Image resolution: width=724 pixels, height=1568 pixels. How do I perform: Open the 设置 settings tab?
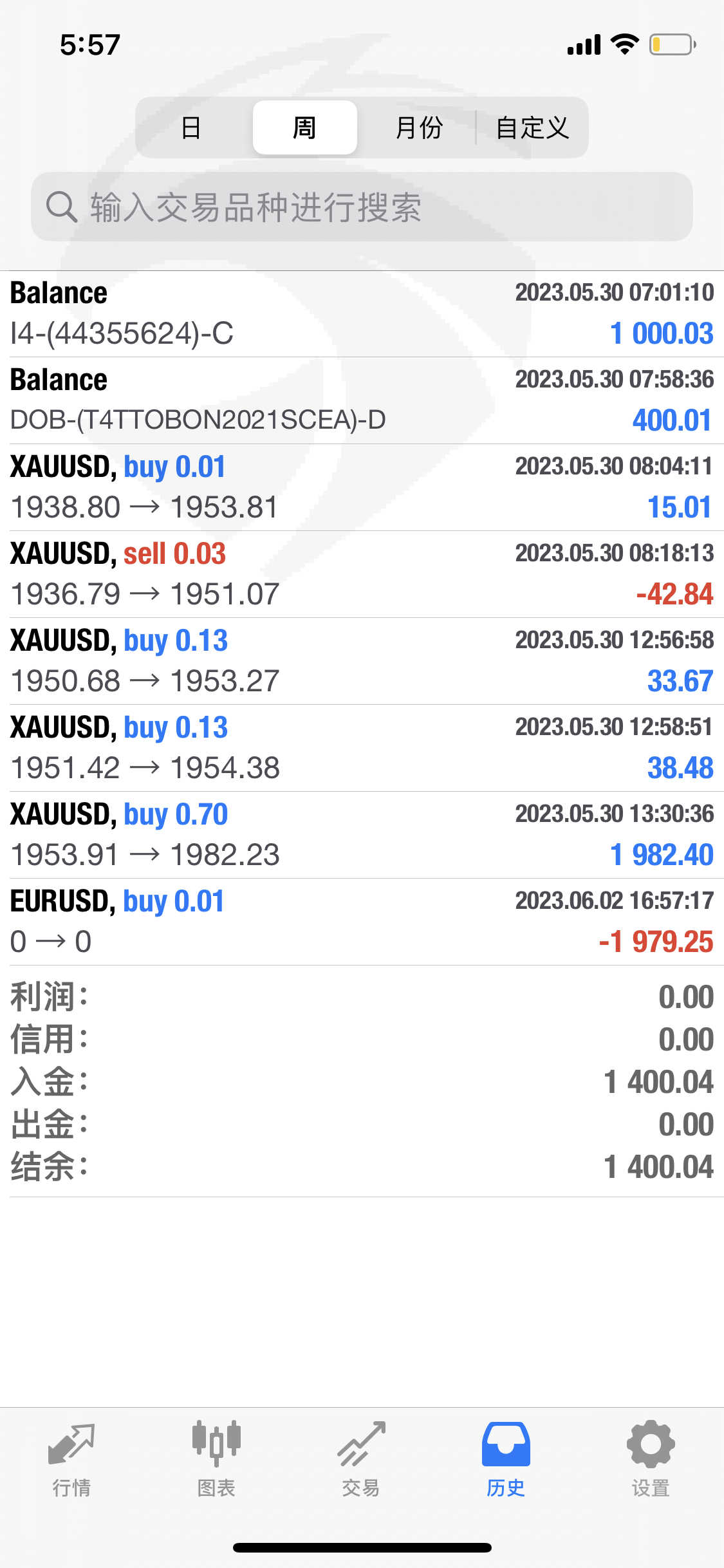tap(651, 1460)
